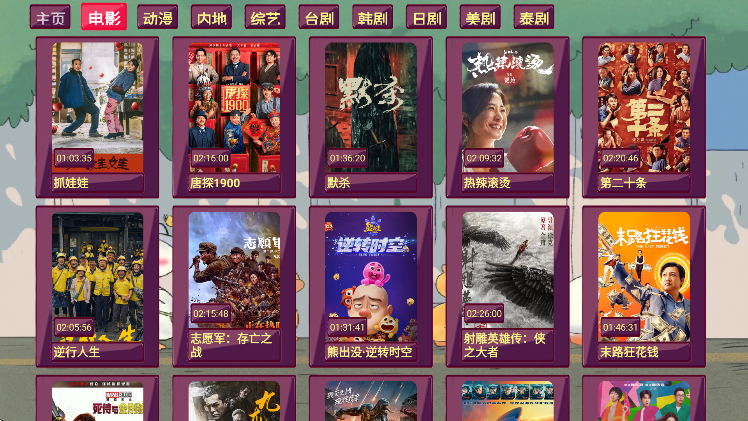Select the 电影 tab
748x421 pixels.
tap(104, 18)
